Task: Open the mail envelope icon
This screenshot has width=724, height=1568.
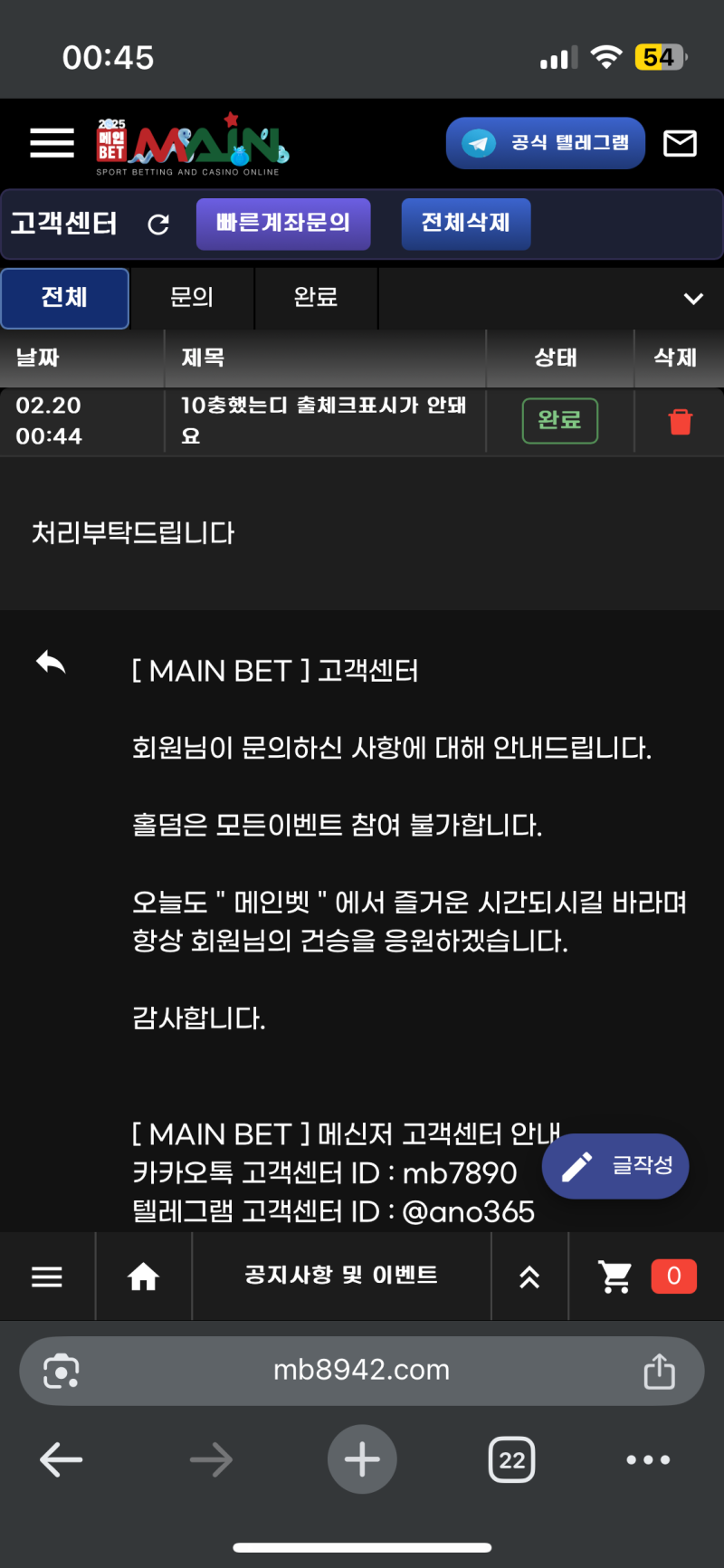Action: click(x=680, y=143)
